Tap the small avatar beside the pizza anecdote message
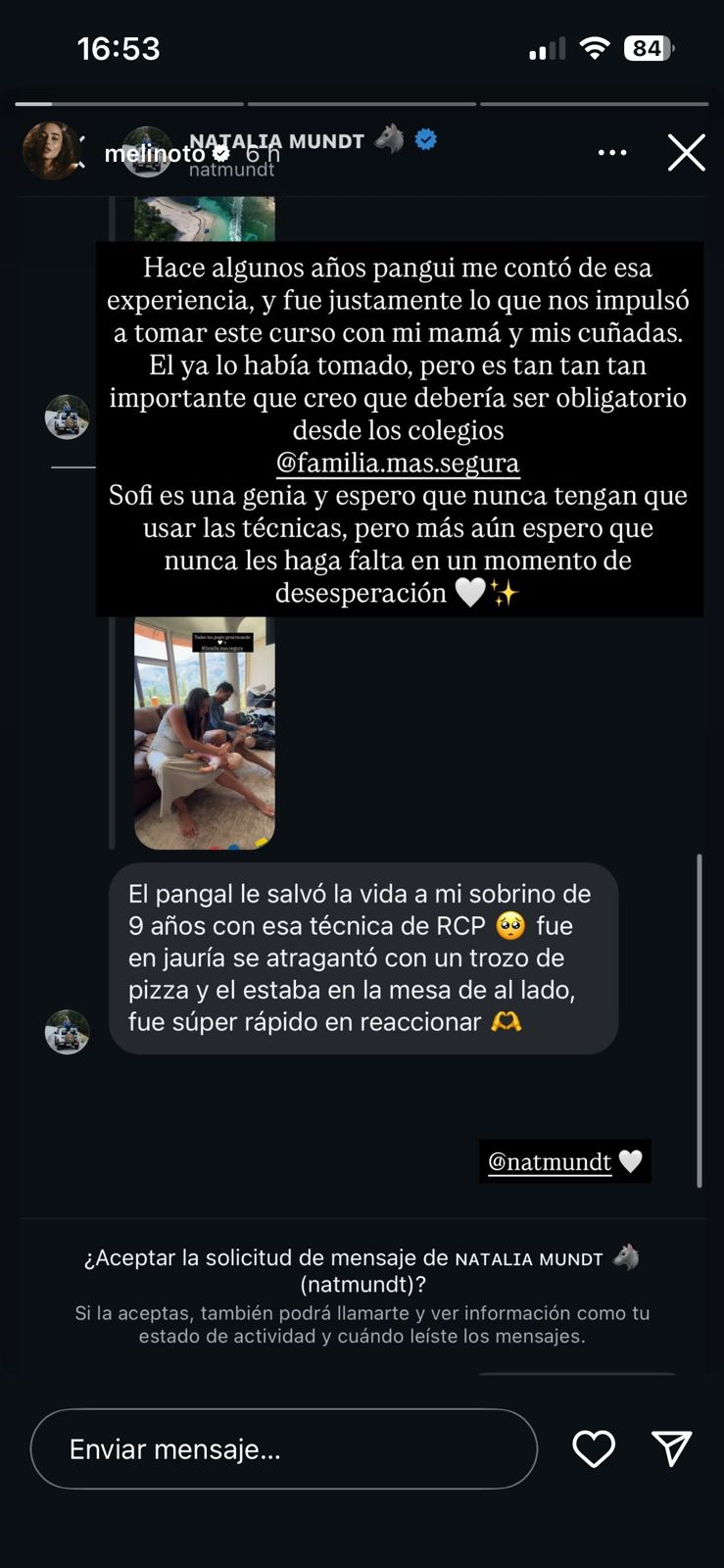The image size is (724, 1568). [x=67, y=1030]
